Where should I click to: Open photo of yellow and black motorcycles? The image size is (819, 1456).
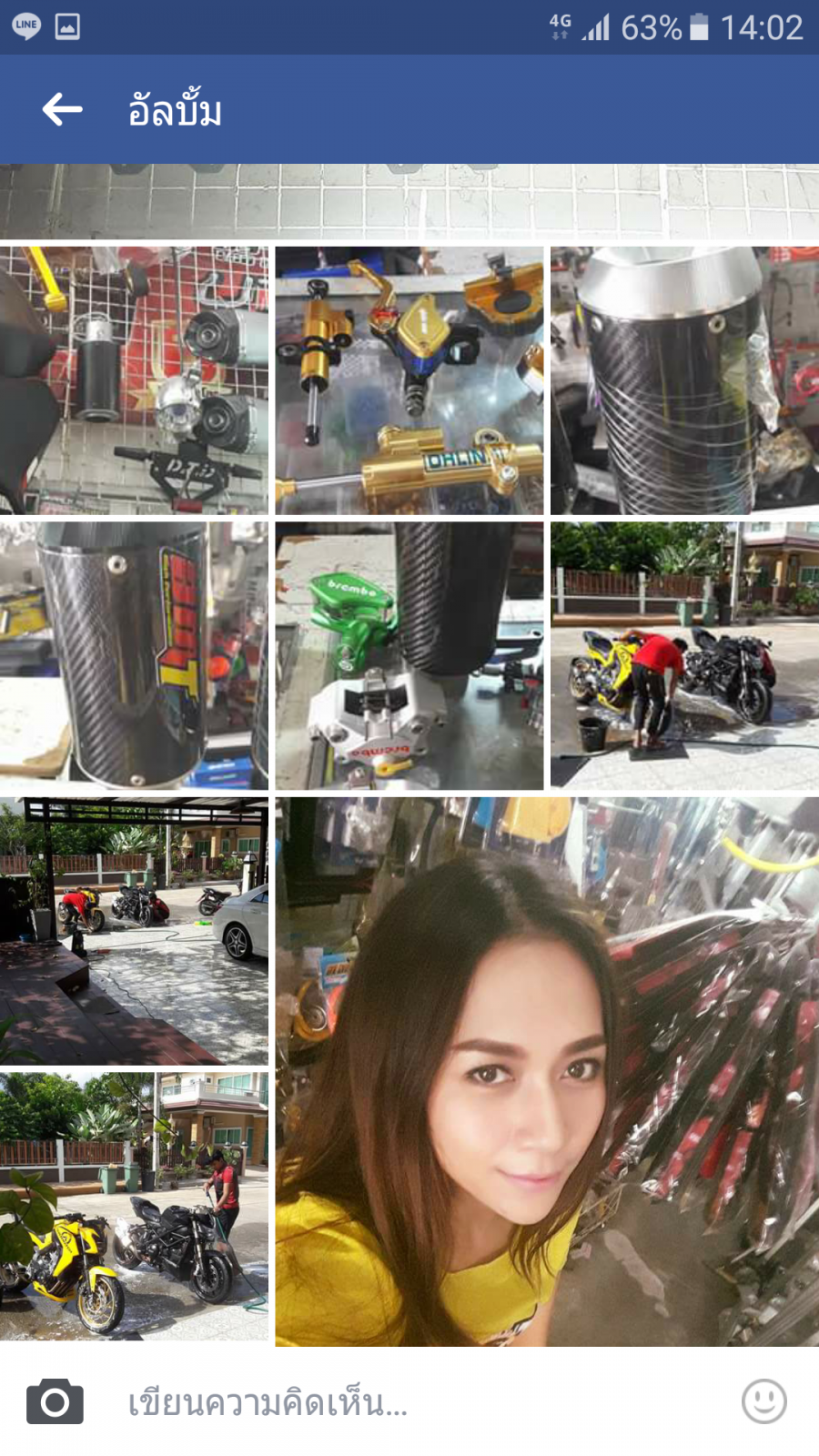click(134, 1206)
